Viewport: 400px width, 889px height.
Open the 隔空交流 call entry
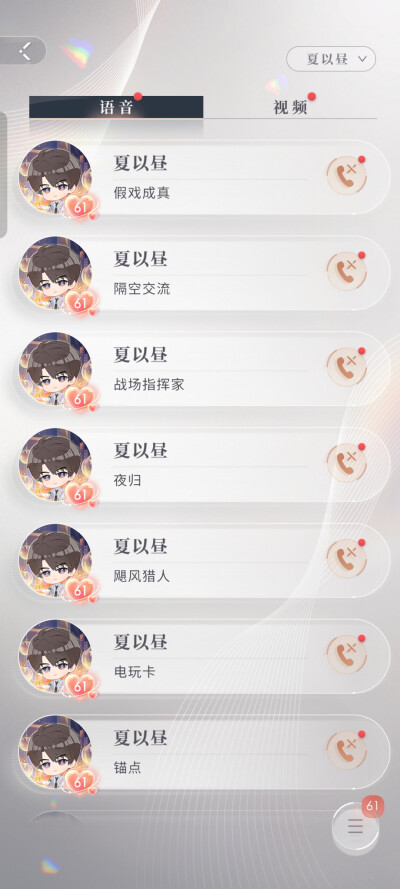[205, 273]
